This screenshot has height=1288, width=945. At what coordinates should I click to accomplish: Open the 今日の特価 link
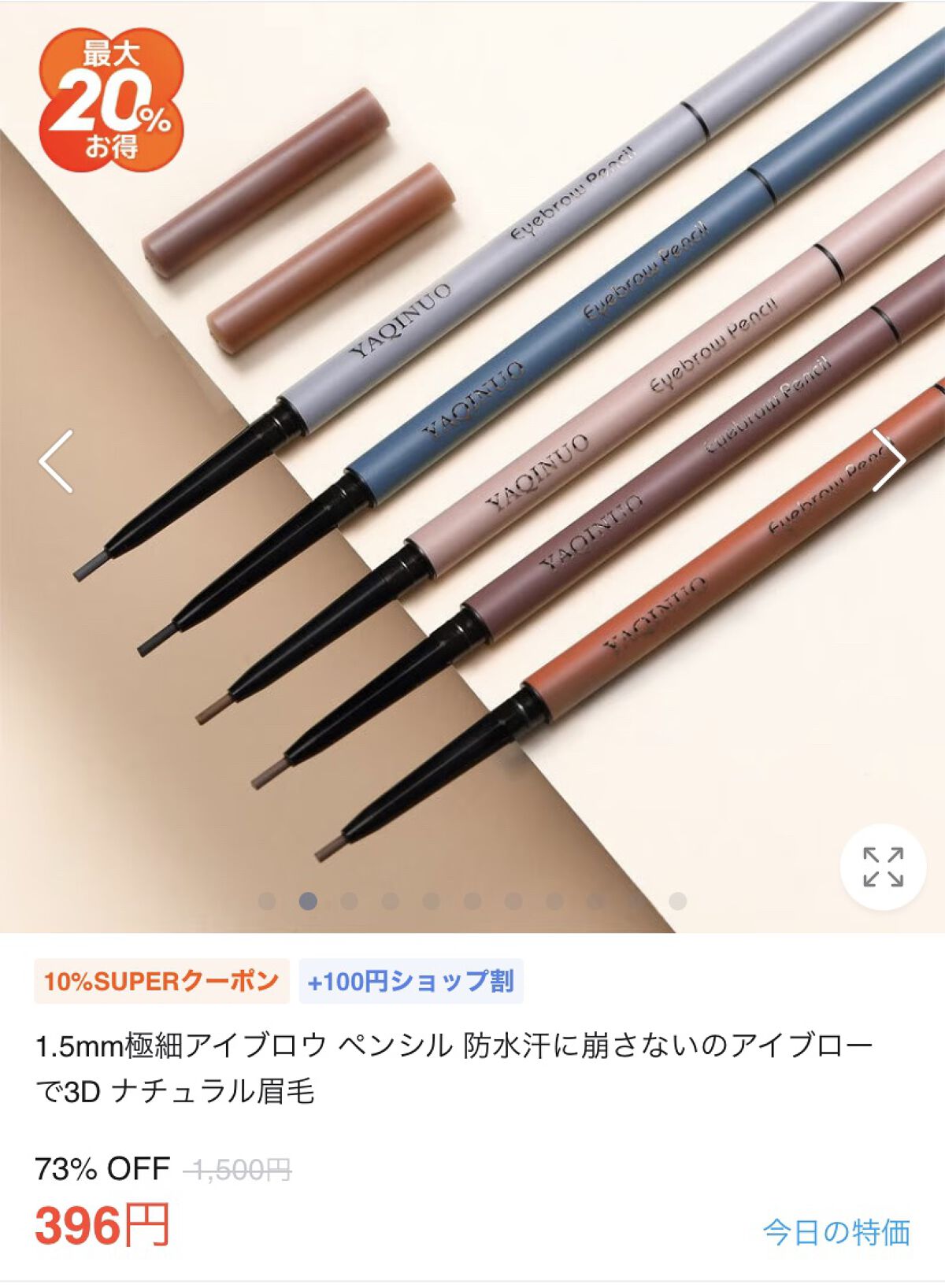tap(836, 1232)
